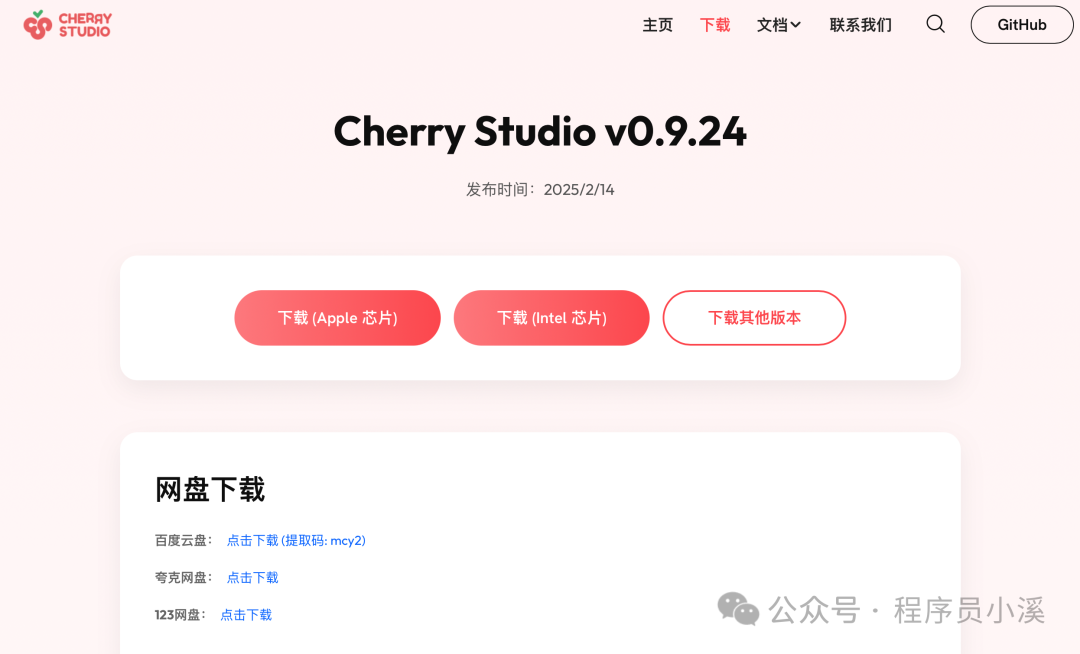Select the 下载 nav item
This screenshot has height=654, width=1080.
point(715,25)
